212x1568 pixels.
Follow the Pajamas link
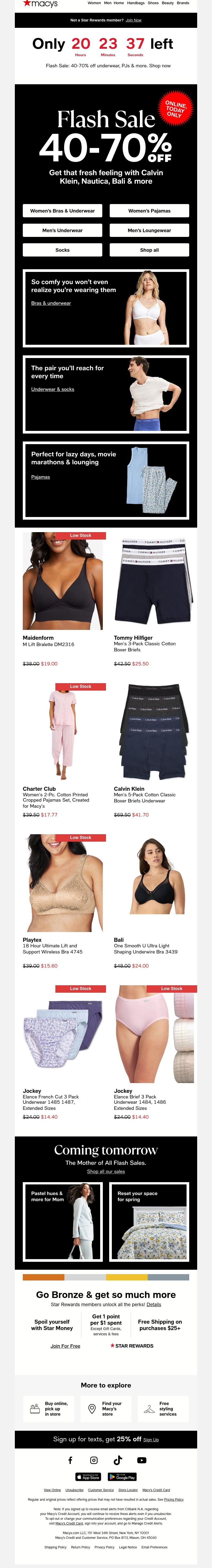tap(41, 477)
